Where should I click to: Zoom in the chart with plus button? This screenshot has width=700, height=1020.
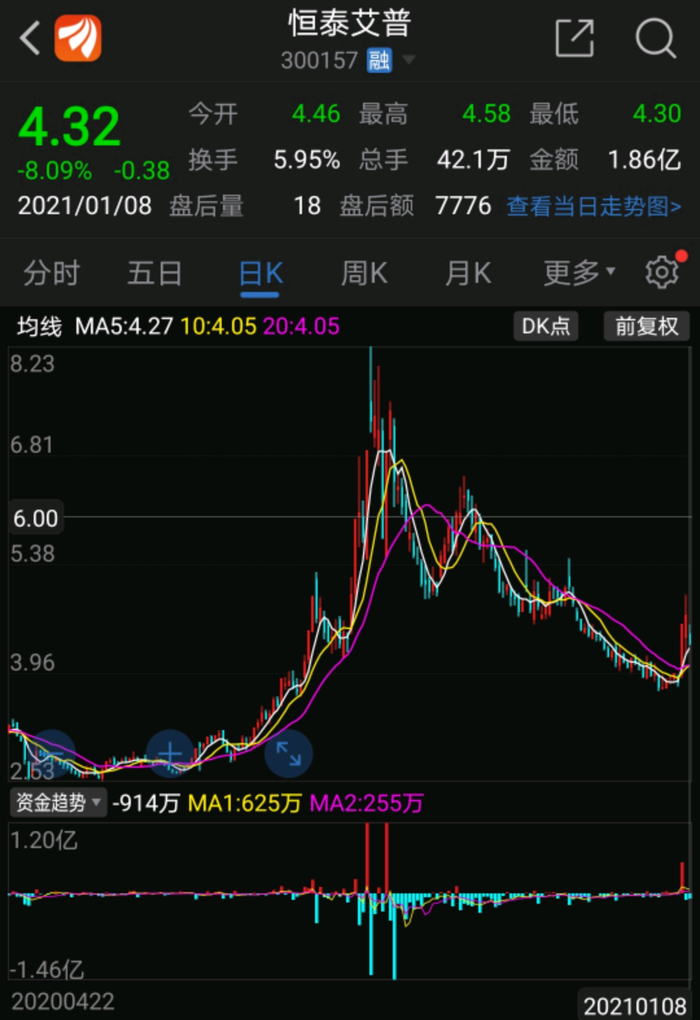[170, 753]
